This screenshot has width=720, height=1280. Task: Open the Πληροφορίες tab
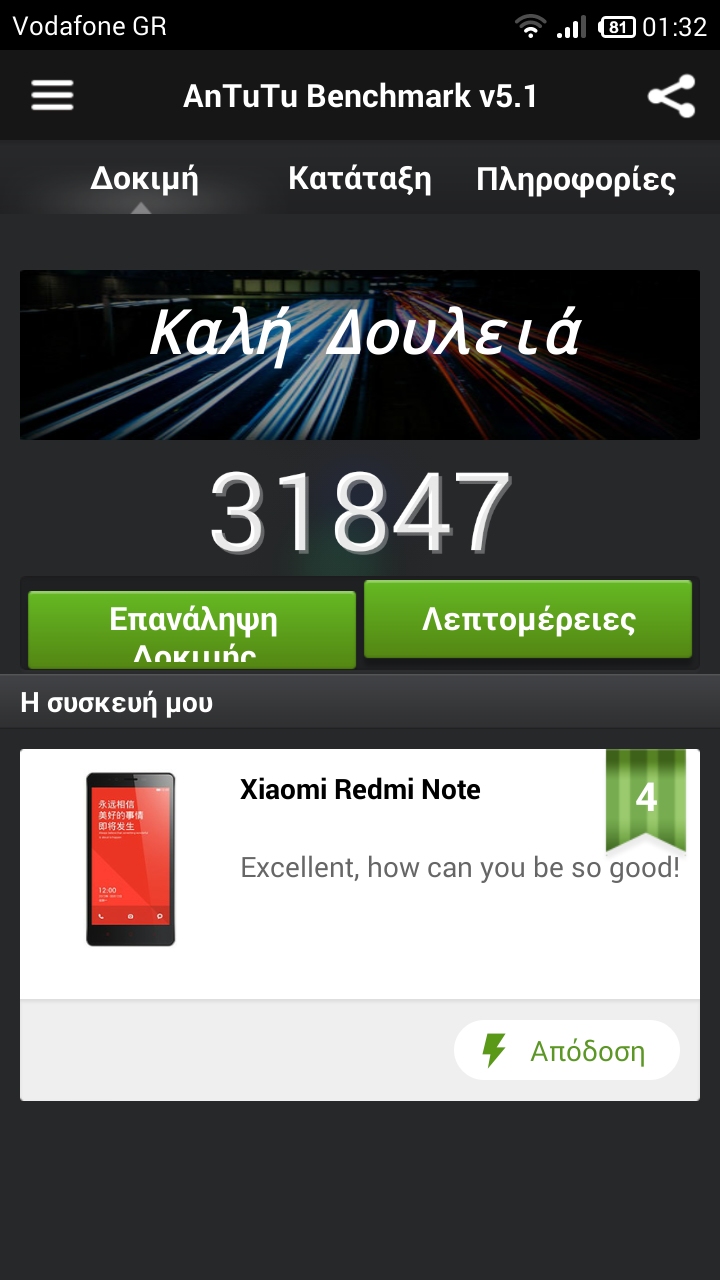click(576, 180)
